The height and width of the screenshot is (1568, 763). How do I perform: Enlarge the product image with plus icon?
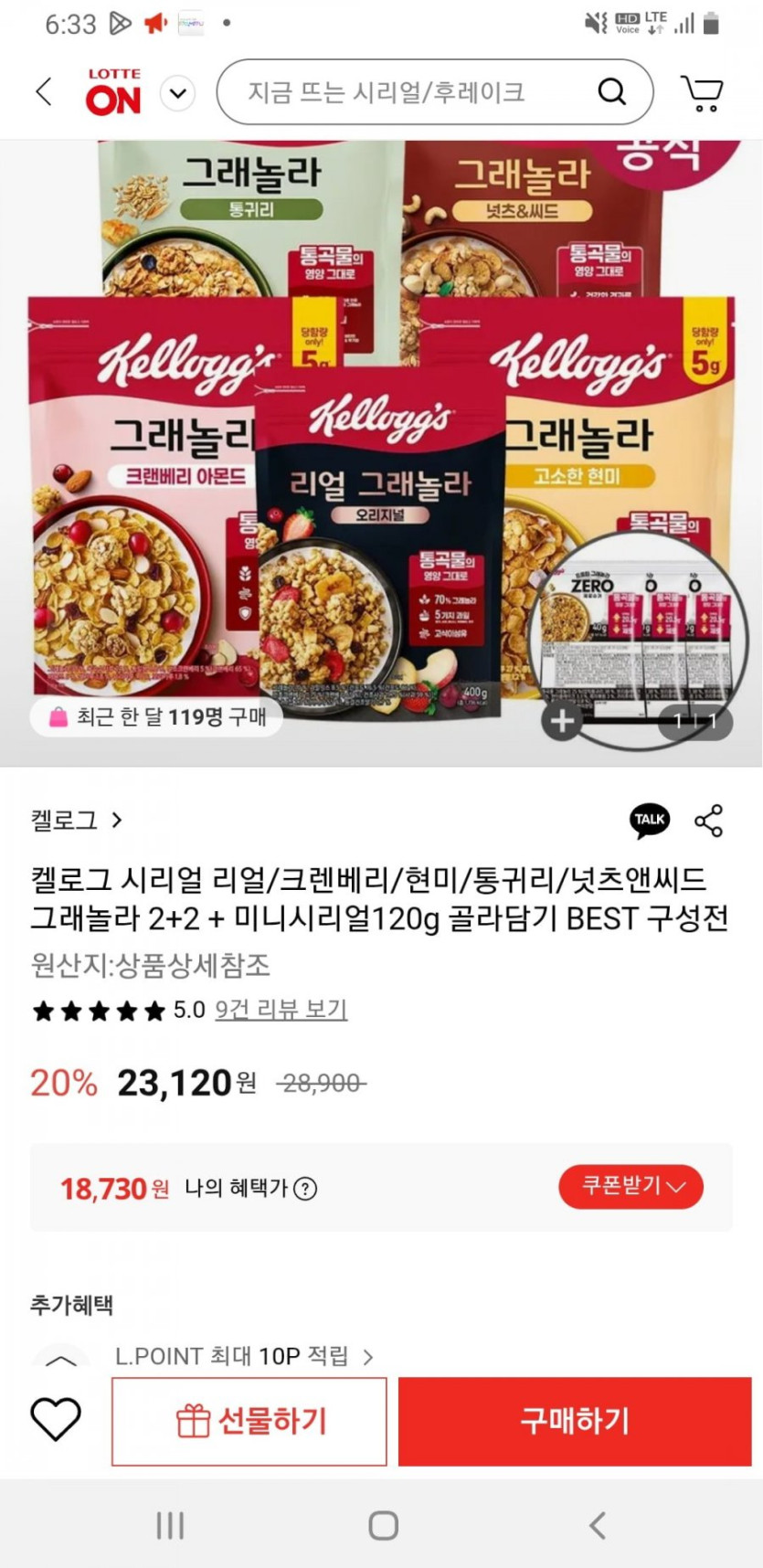pos(561,721)
